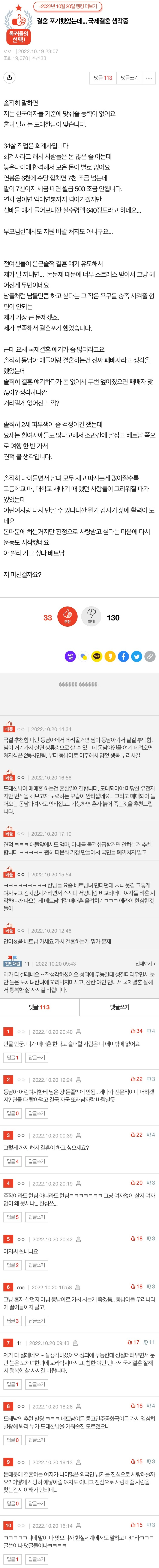
Task: Upvote comment 1 showing 34 likes
Action: click(x=136, y=1031)
